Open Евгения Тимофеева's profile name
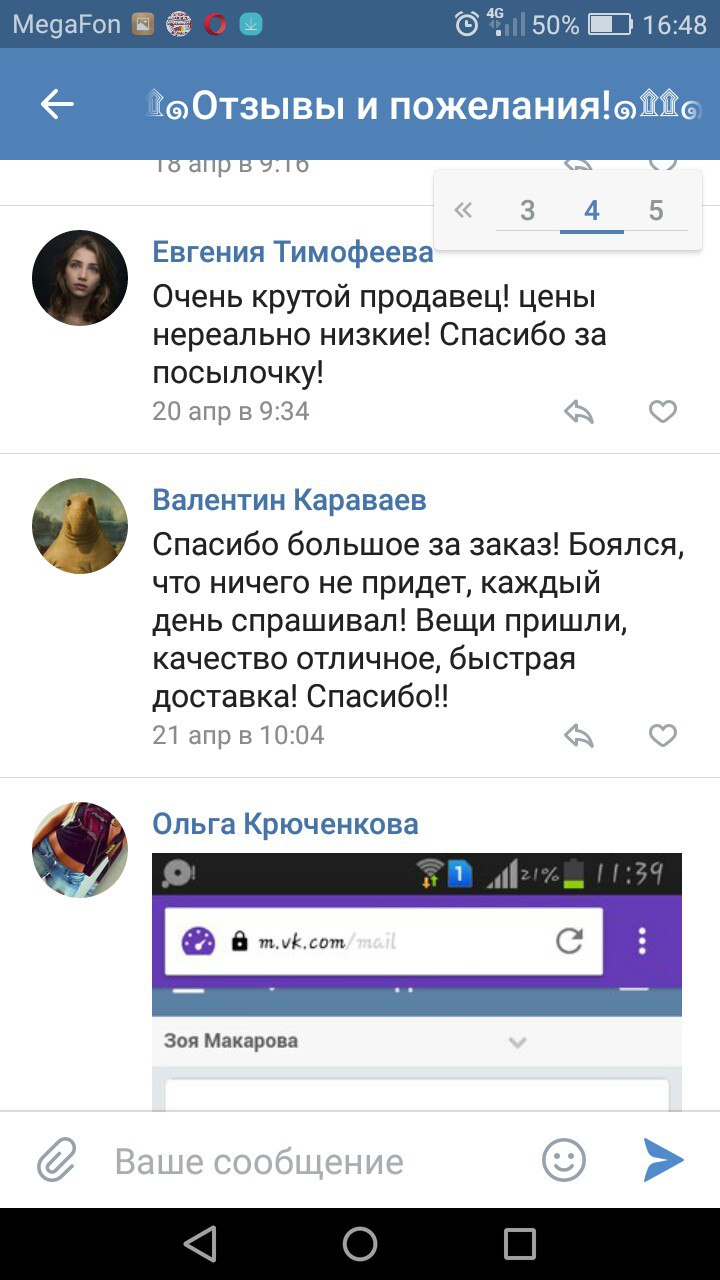720x1280 pixels. 293,252
